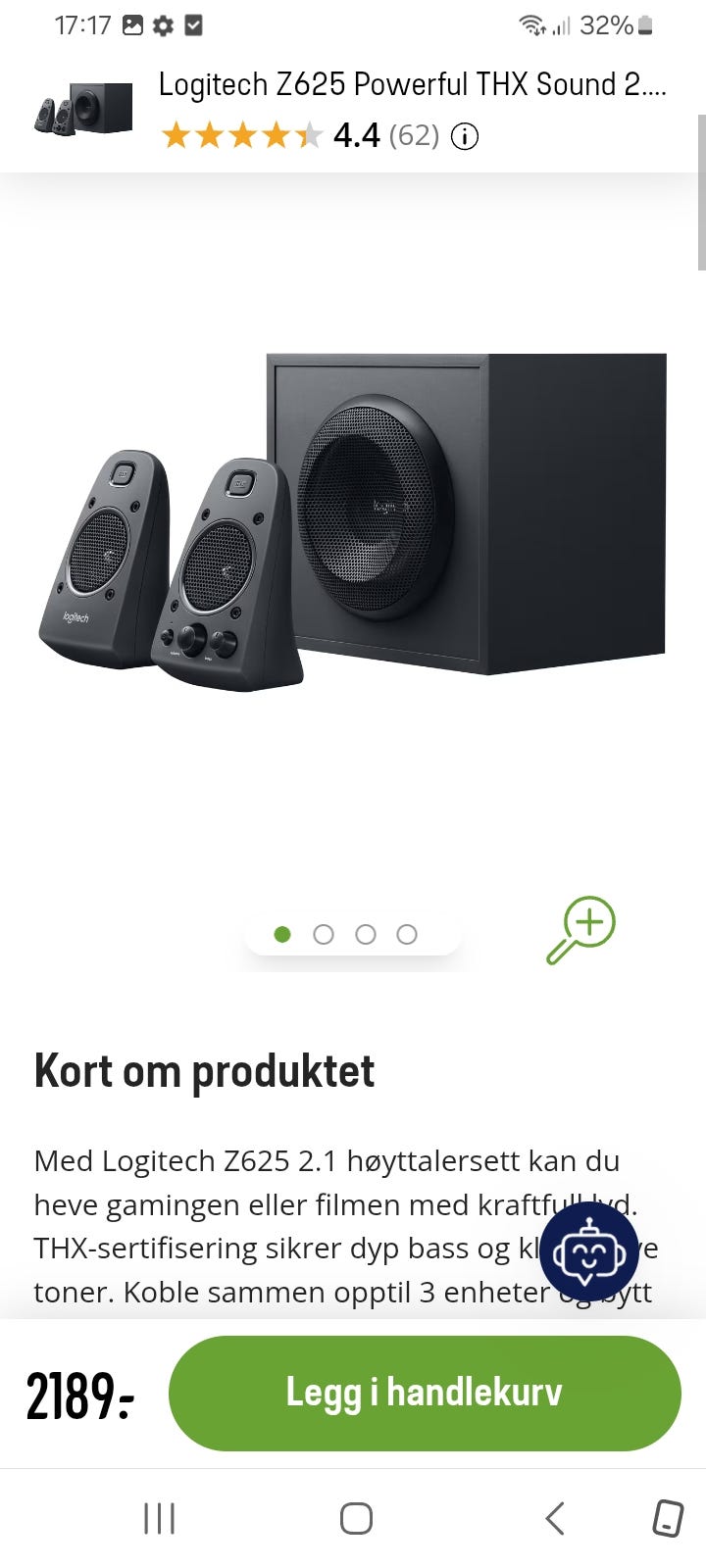The width and height of the screenshot is (706, 1568).
Task: Open the rating info icon
Action: point(464,136)
